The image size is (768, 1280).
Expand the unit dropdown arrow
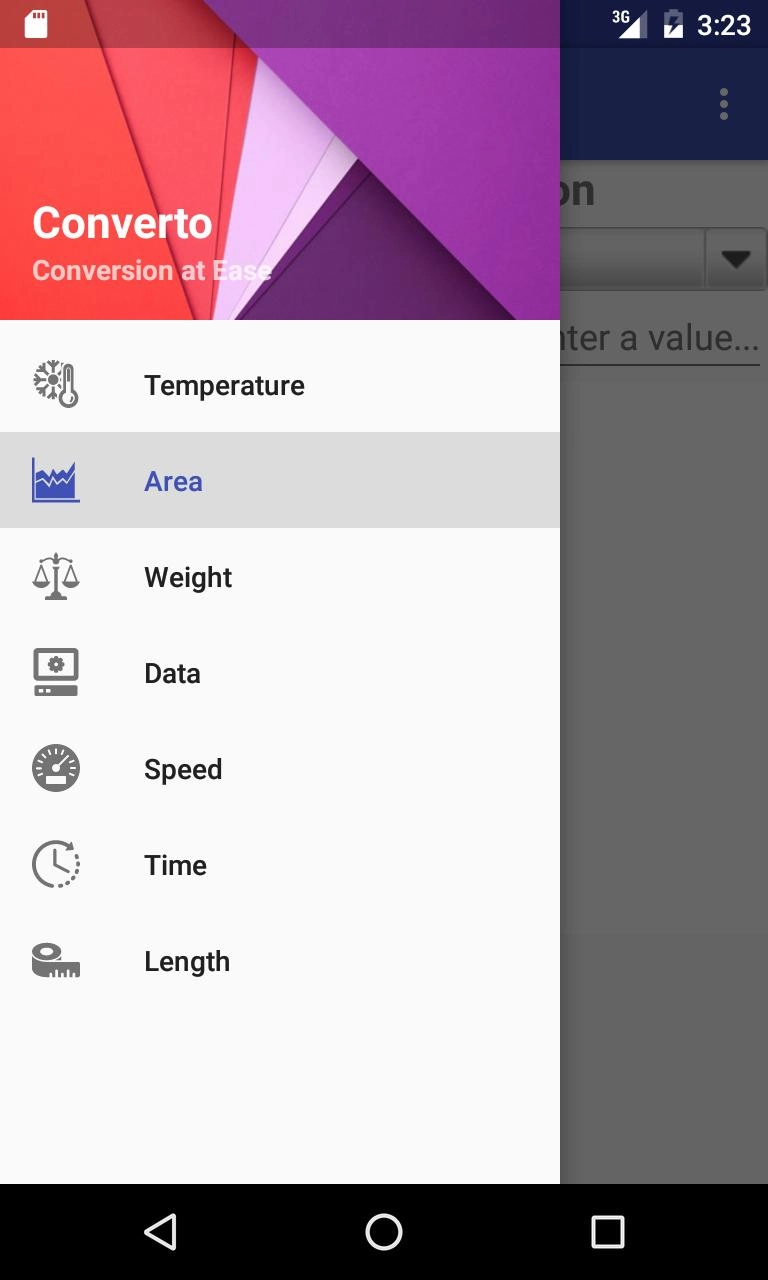coord(736,259)
